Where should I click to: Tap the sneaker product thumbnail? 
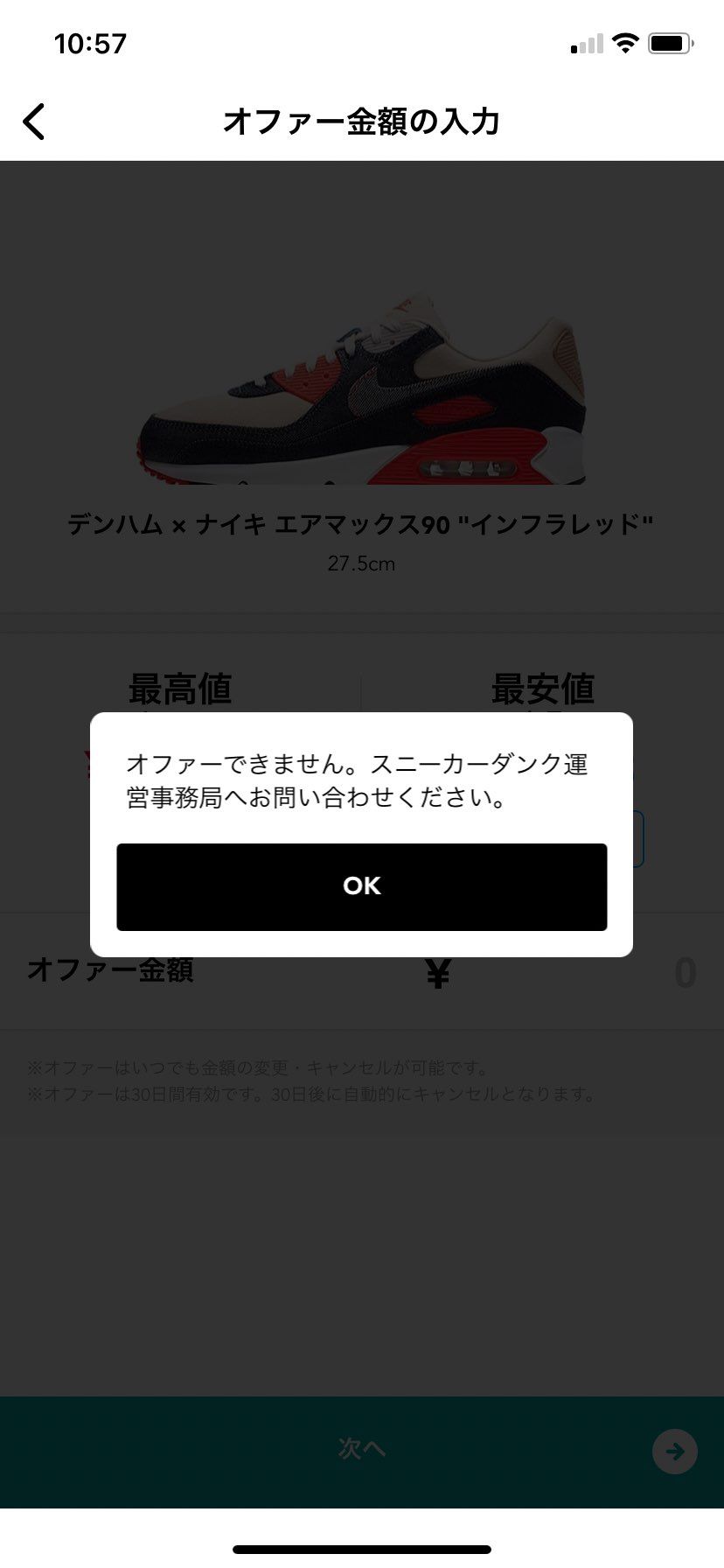362,394
